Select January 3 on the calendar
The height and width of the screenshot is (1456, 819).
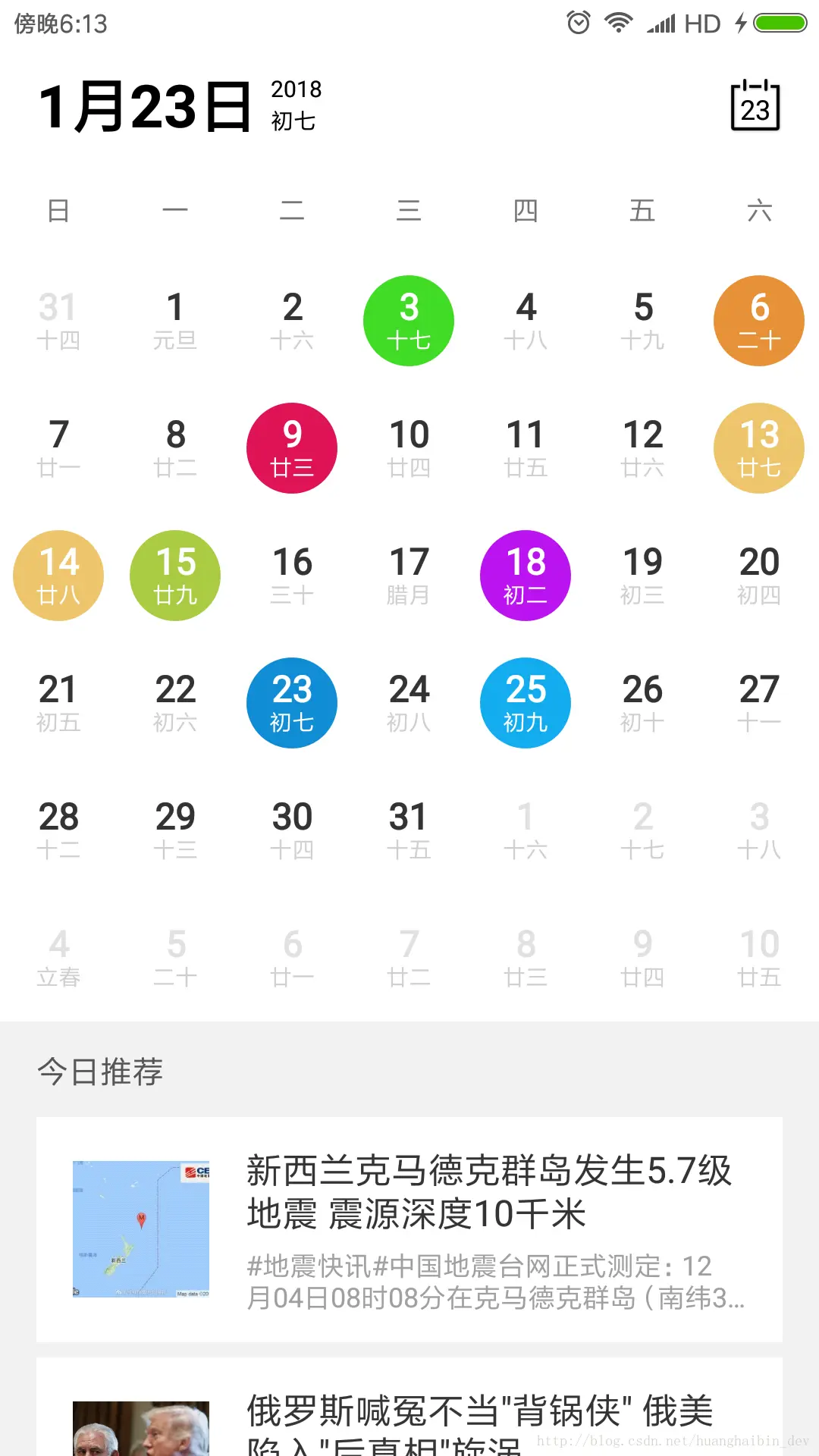[409, 321]
